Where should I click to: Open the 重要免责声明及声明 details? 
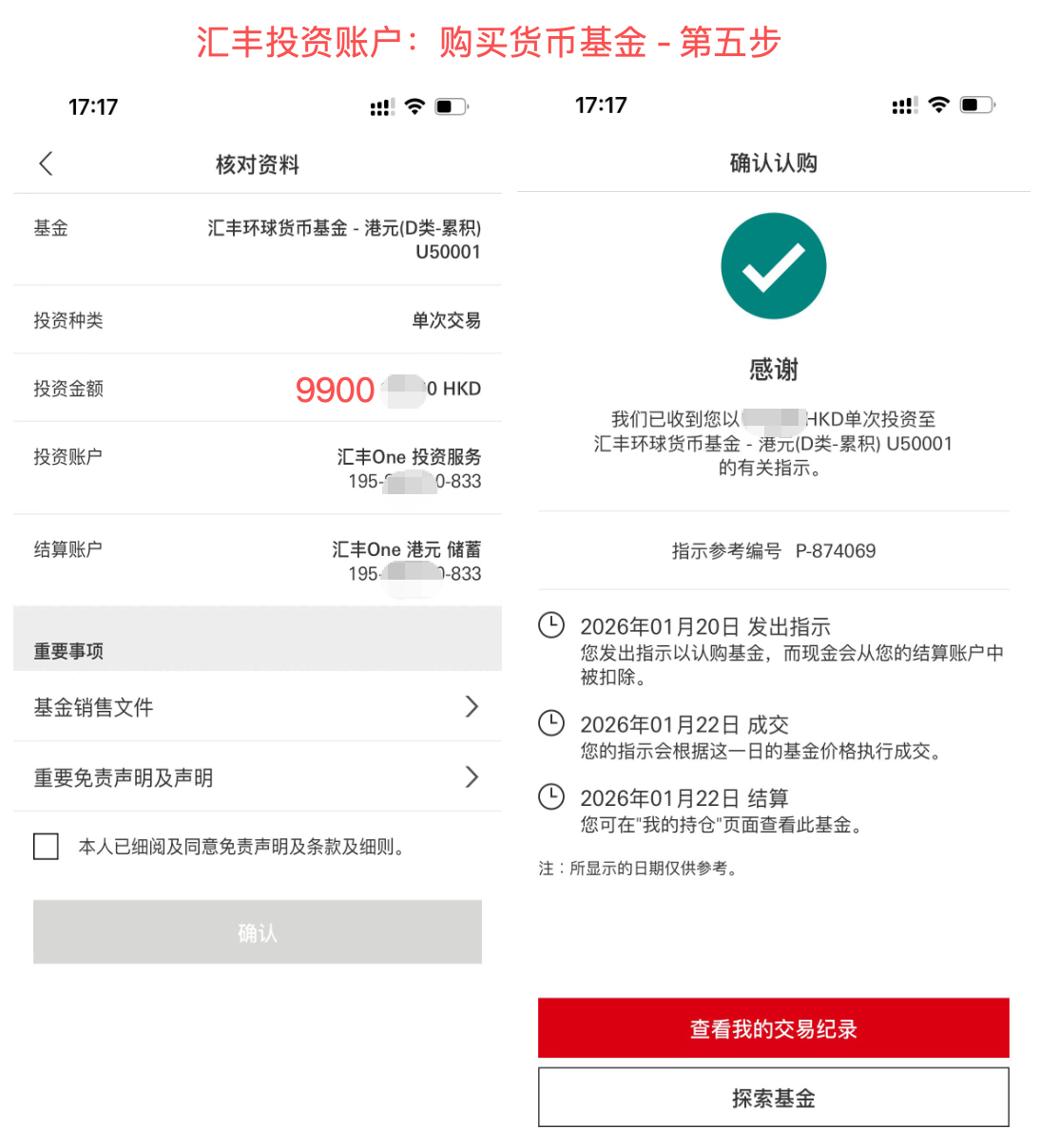click(257, 776)
